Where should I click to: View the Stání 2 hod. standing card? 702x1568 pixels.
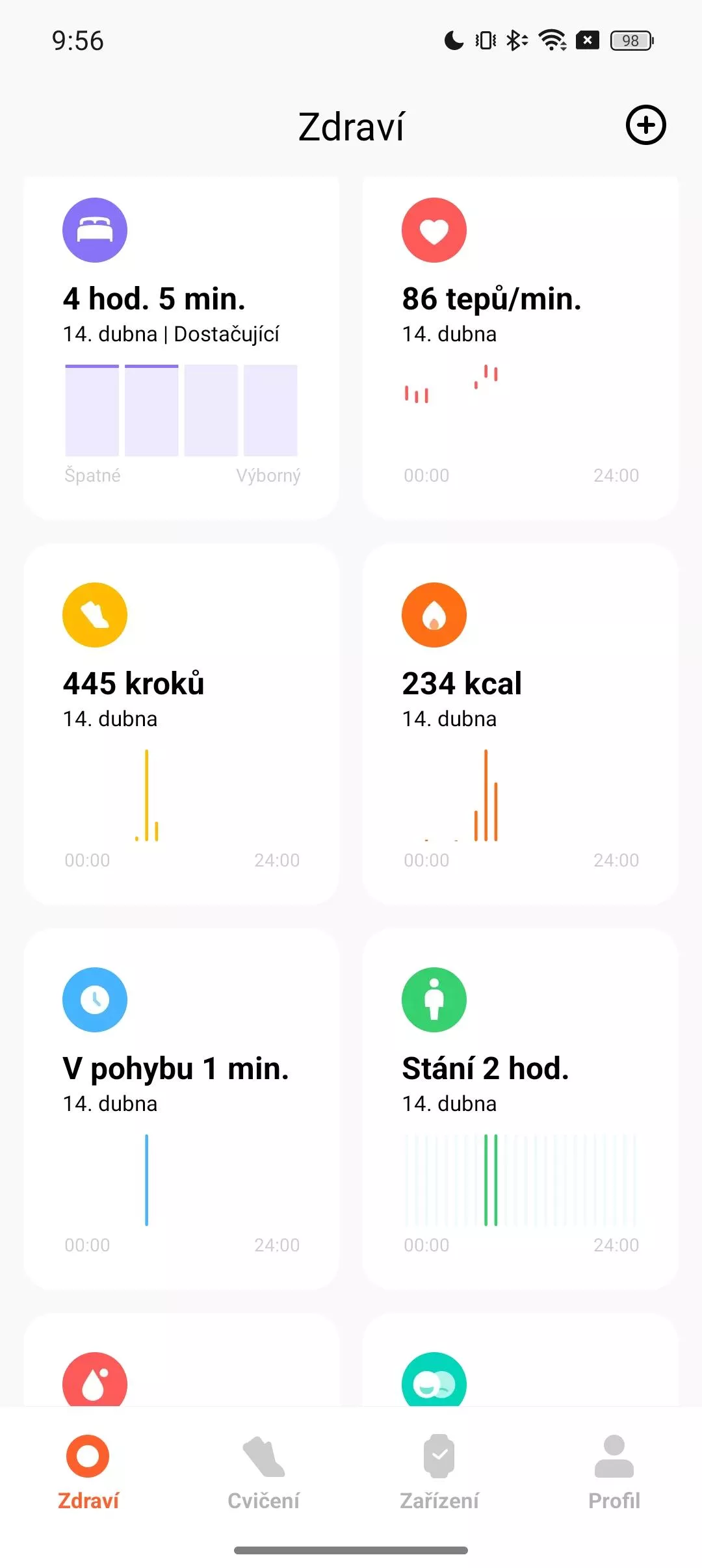coord(520,1109)
